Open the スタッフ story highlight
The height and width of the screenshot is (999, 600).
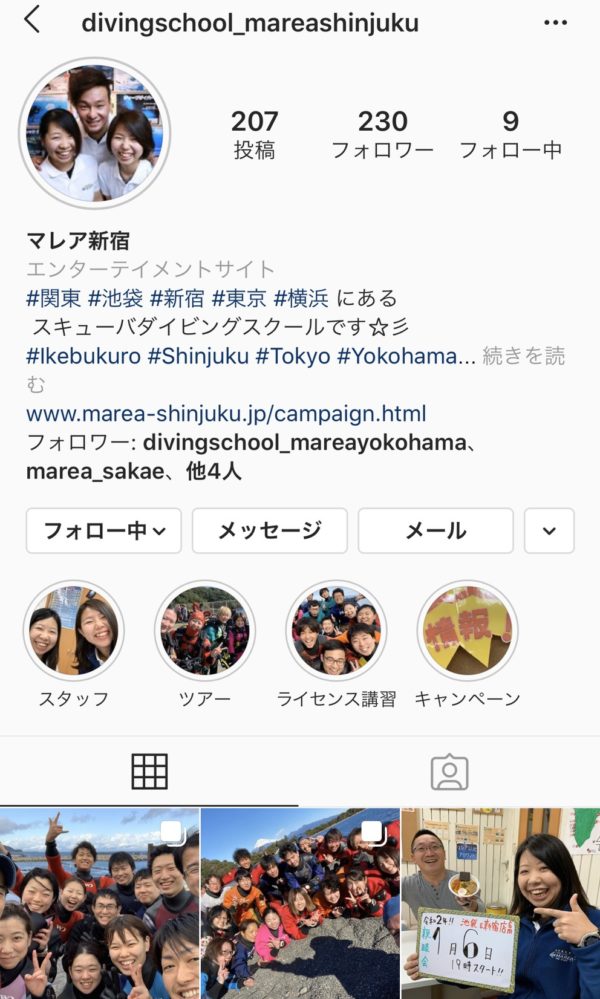73,632
